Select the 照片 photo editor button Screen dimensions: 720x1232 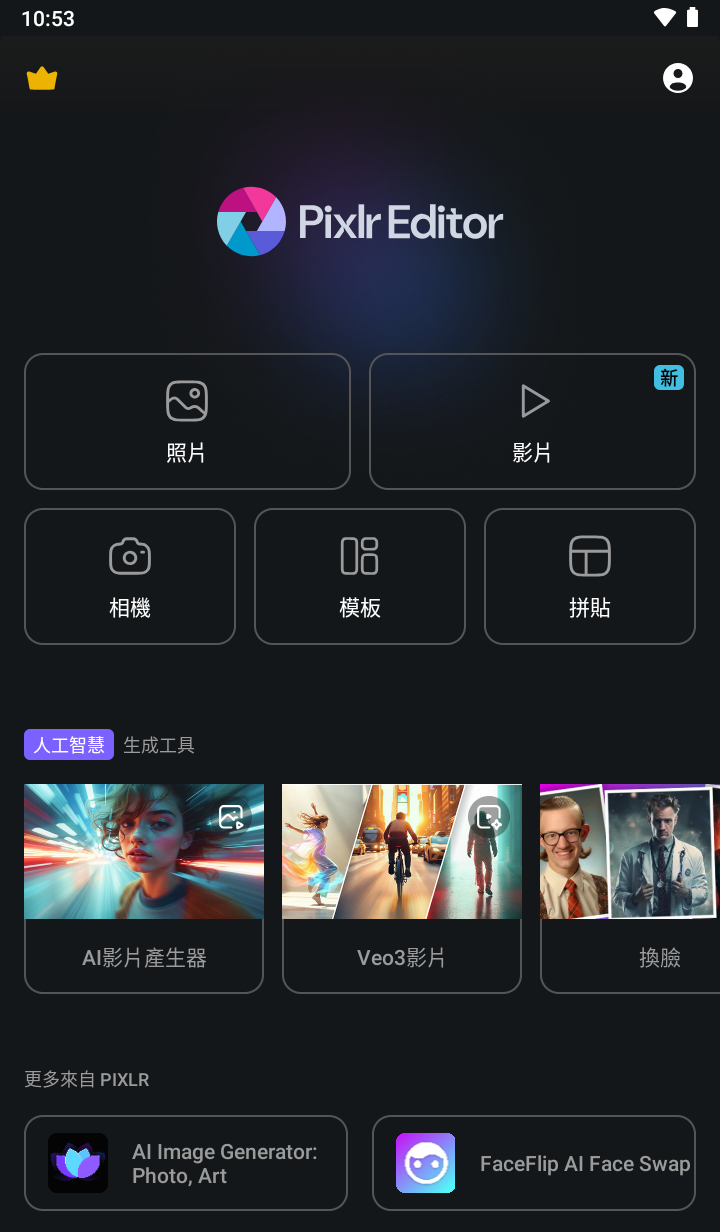coord(187,421)
